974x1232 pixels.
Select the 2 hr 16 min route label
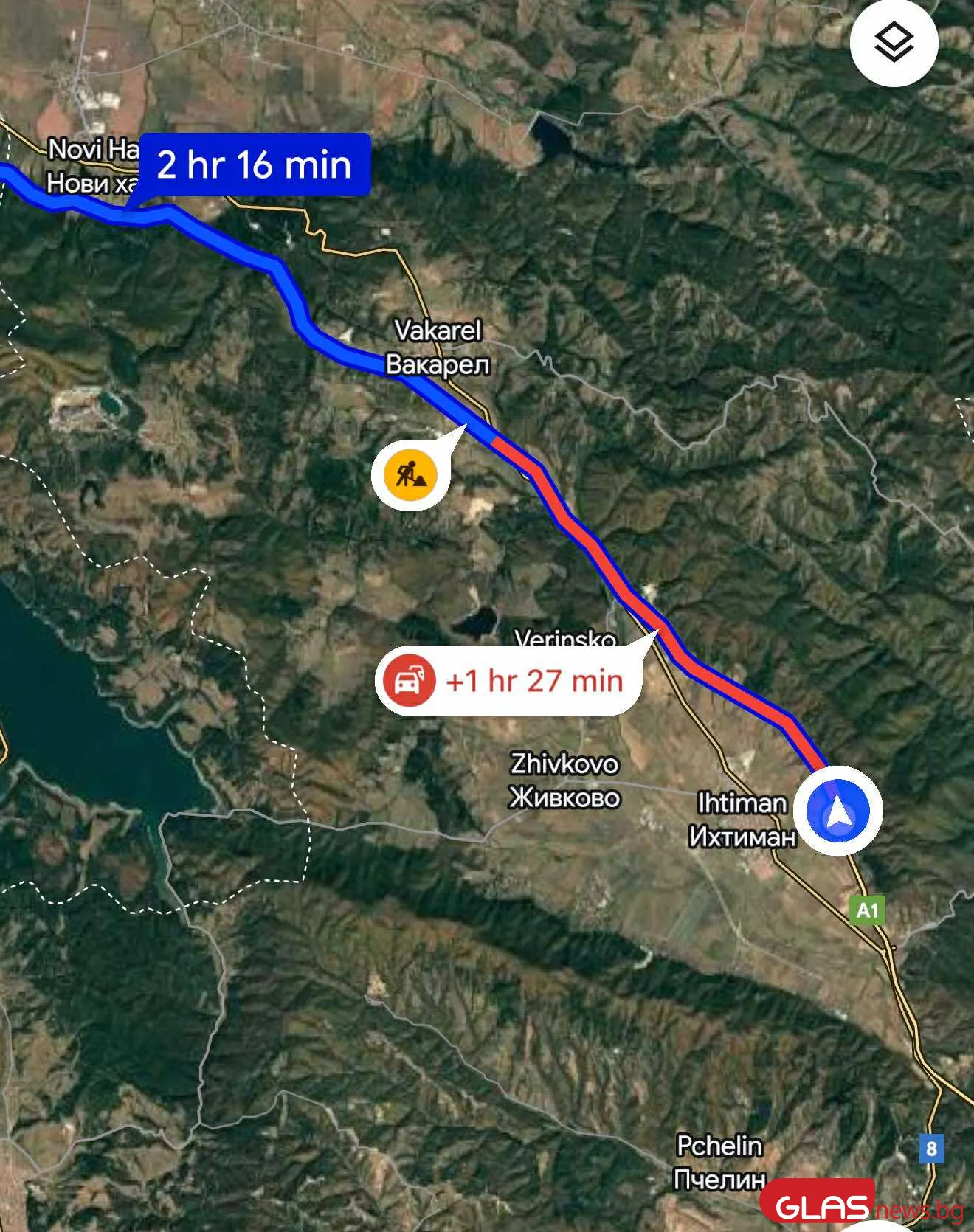[255, 165]
